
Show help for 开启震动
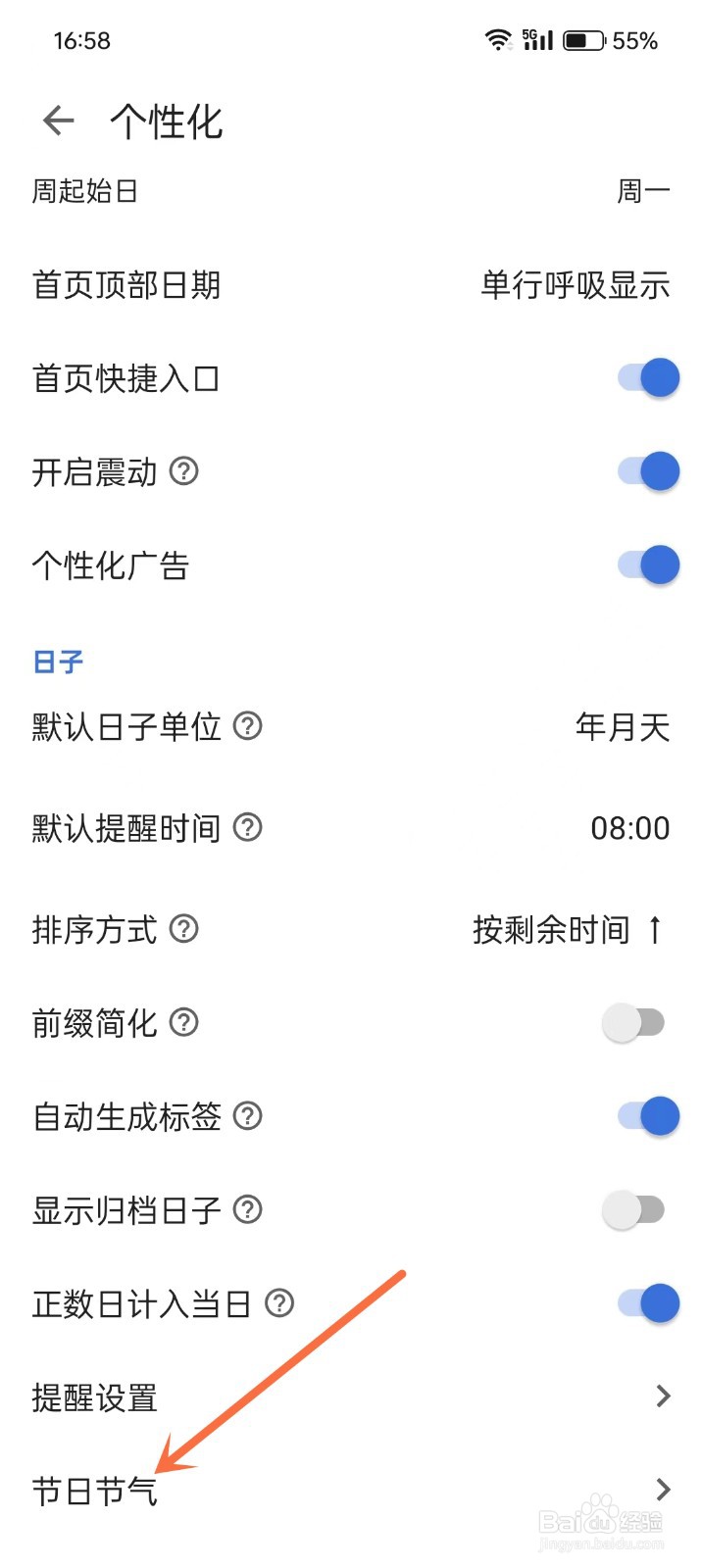[x=184, y=471]
